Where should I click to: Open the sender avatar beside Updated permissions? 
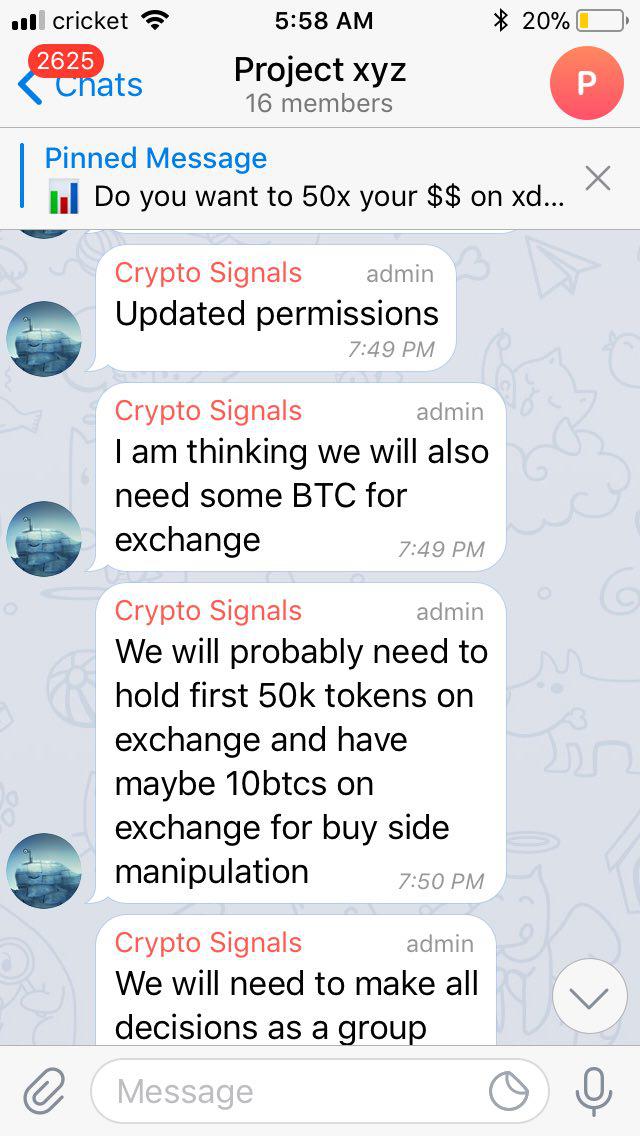[44, 338]
